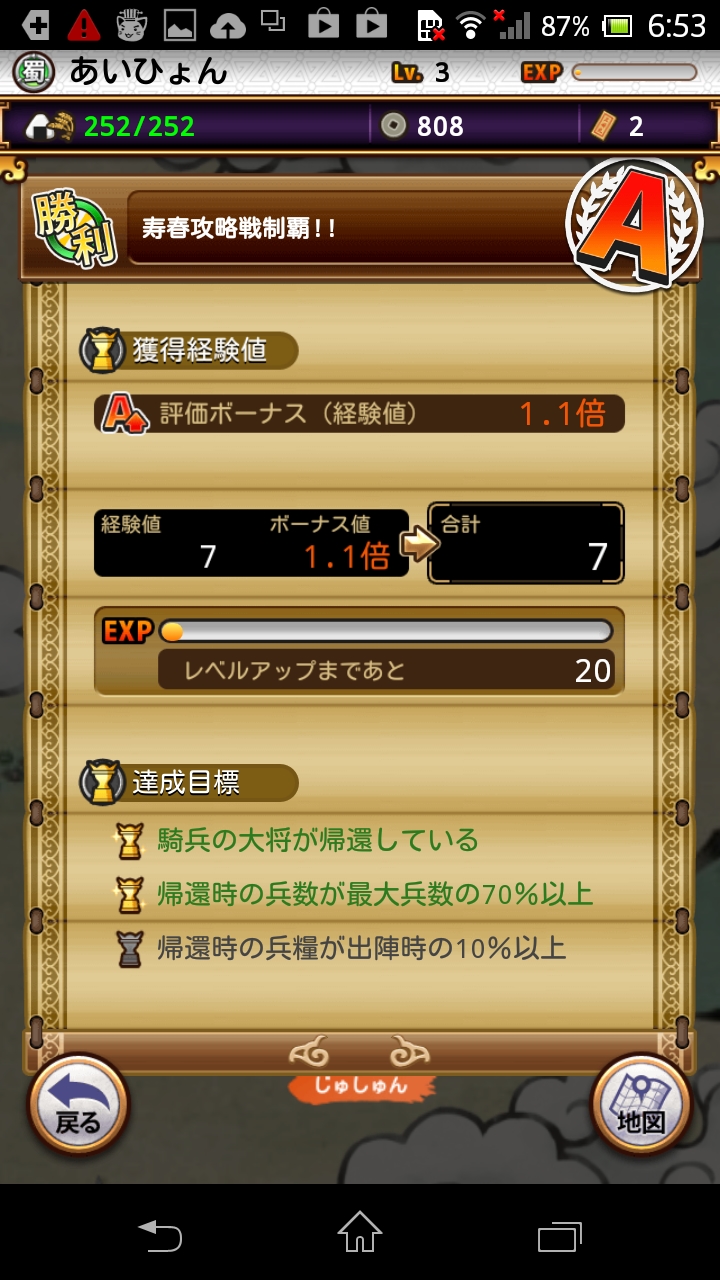Go to the Android home screen
Screen dimensions: 720x1280
click(x=360, y=1232)
